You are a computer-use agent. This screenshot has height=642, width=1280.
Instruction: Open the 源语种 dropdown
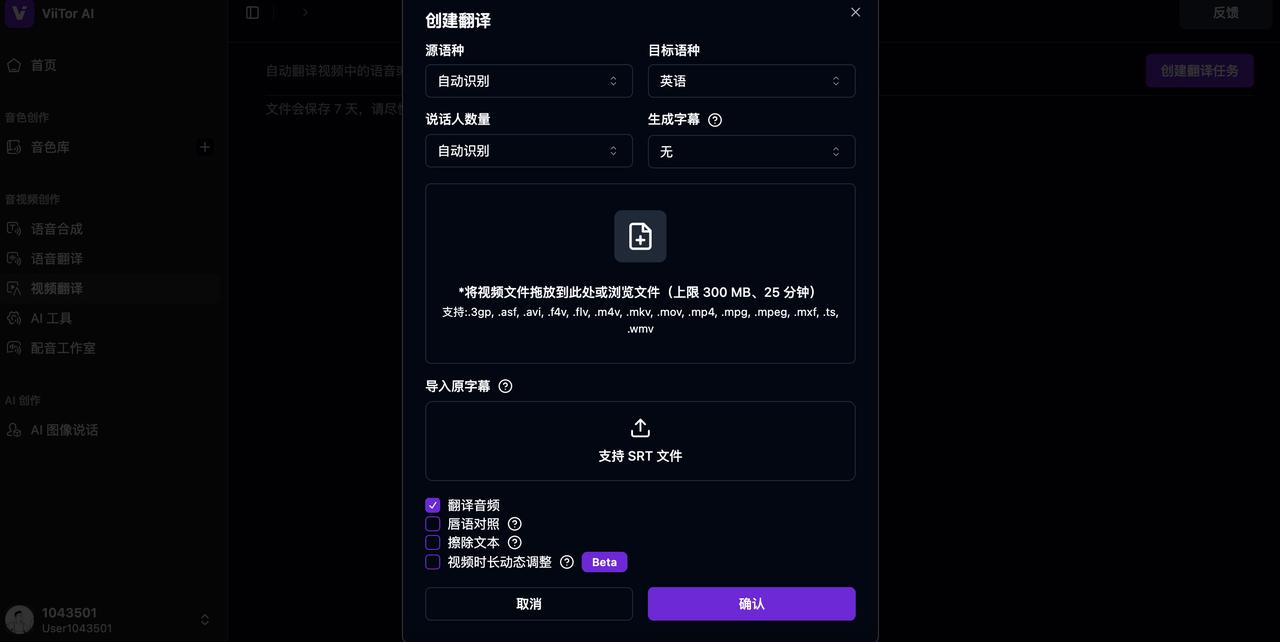pos(528,81)
